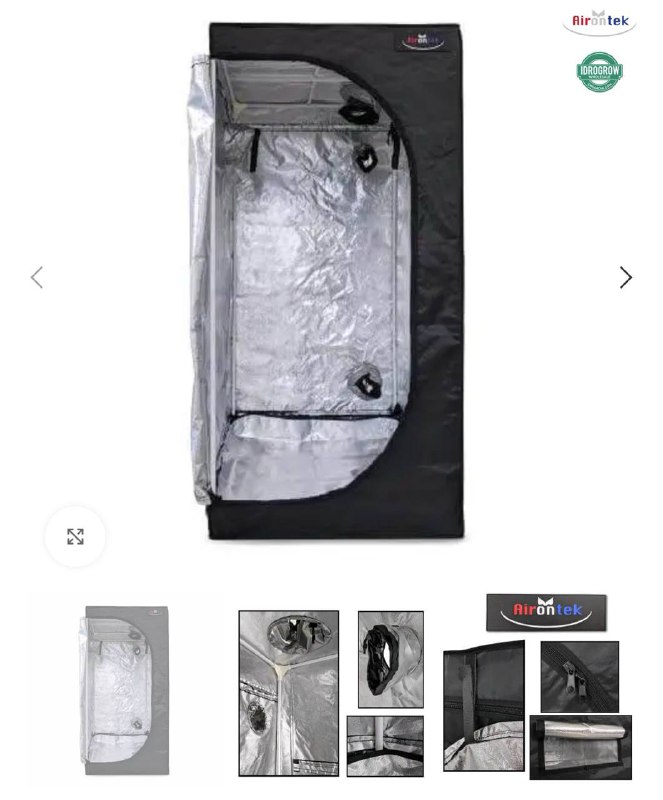Expand the product image to fullscreen
The height and width of the screenshot is (800, 663).
(75, 537)
